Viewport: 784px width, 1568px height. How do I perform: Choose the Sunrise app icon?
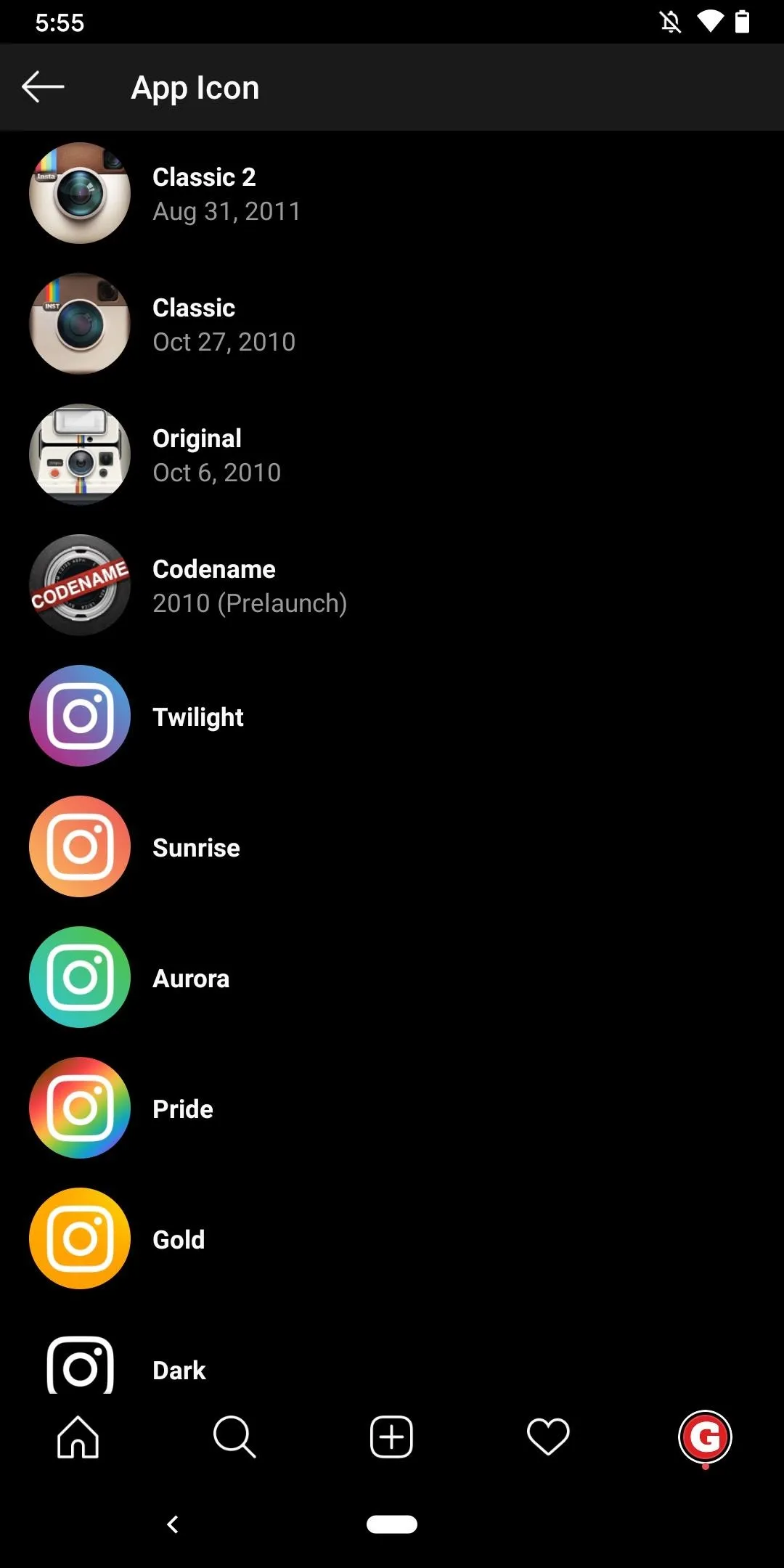[x=392, y=846]
